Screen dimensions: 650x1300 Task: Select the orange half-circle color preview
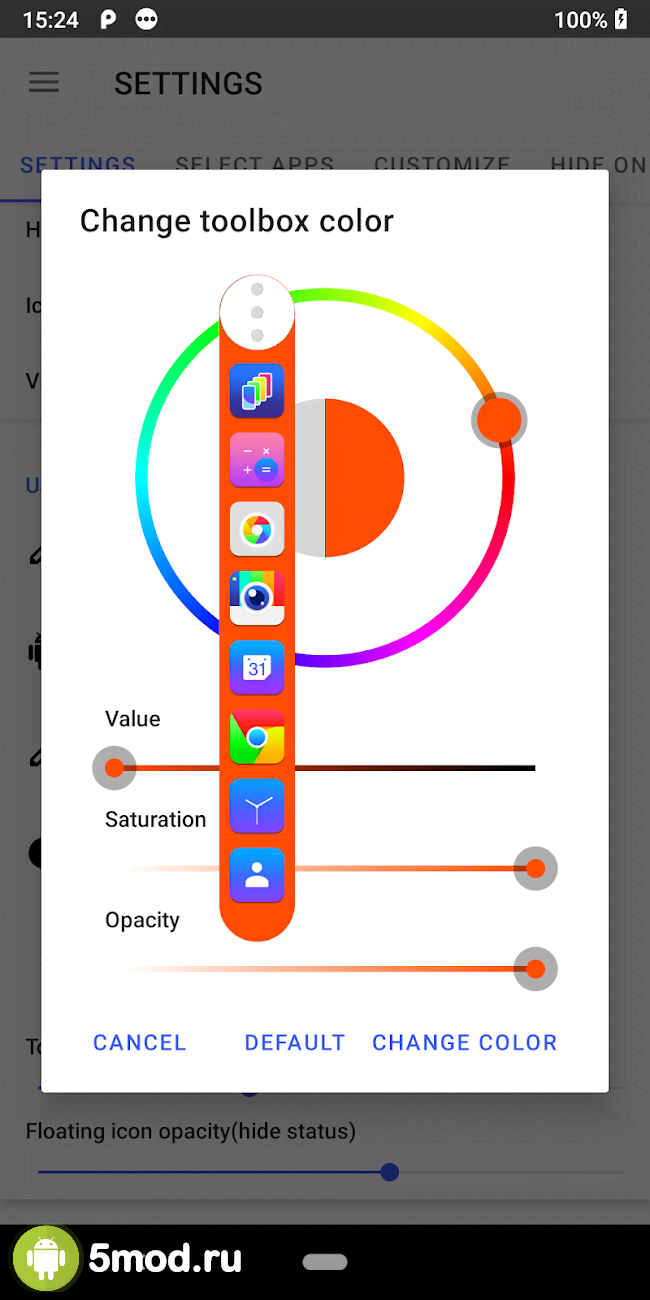[x=363, y=478]
